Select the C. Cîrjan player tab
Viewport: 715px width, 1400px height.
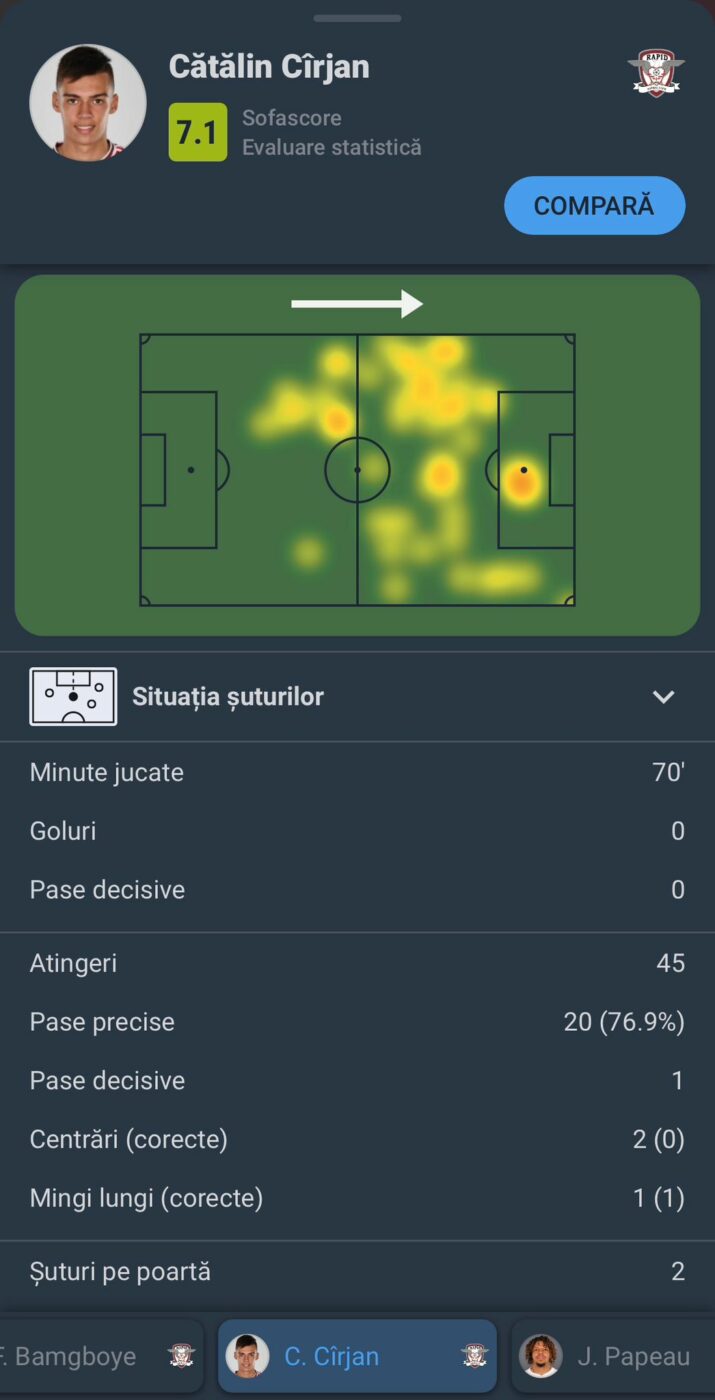click(x=357, y=1356)
